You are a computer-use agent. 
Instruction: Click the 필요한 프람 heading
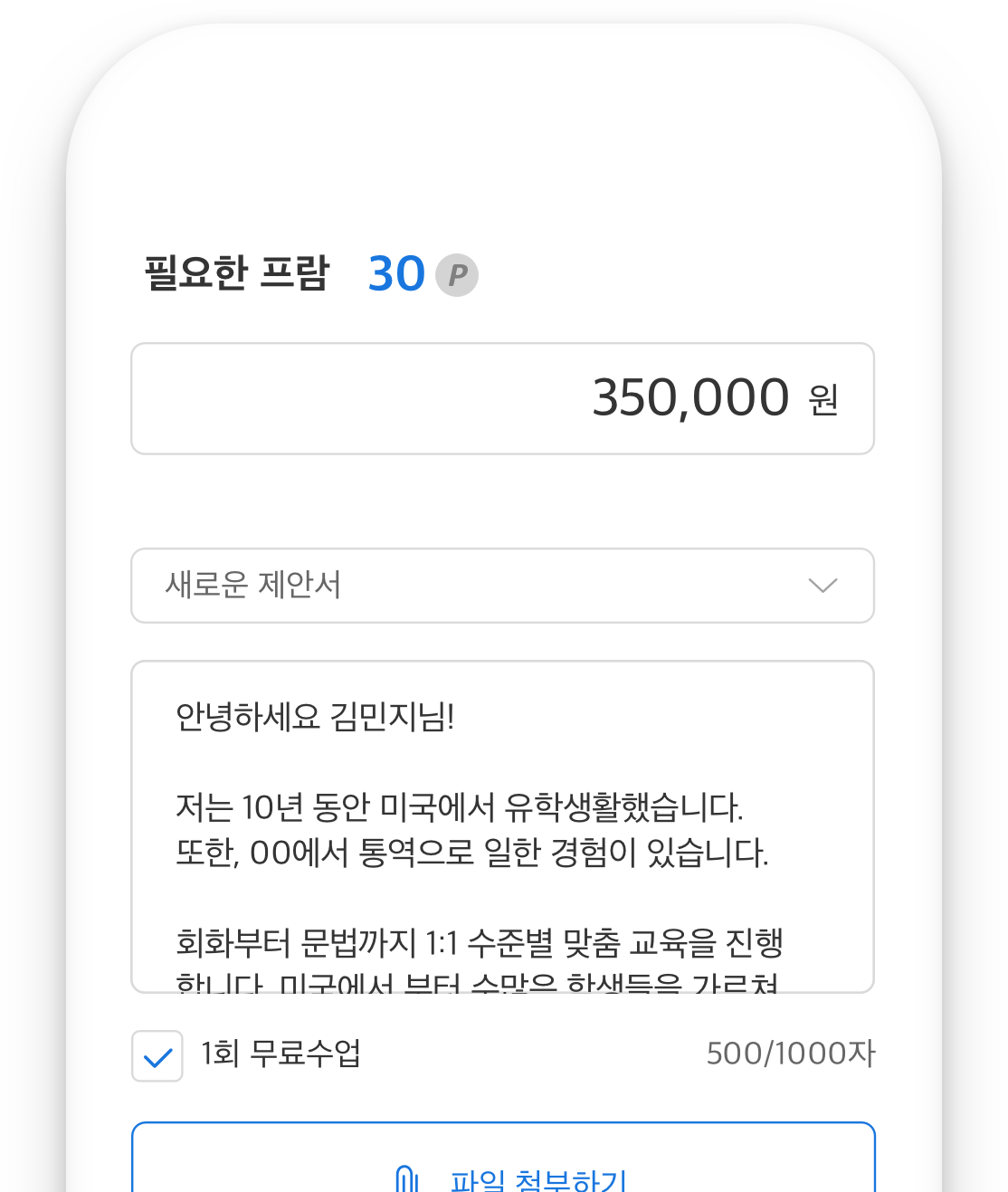[x=238, y=272]
